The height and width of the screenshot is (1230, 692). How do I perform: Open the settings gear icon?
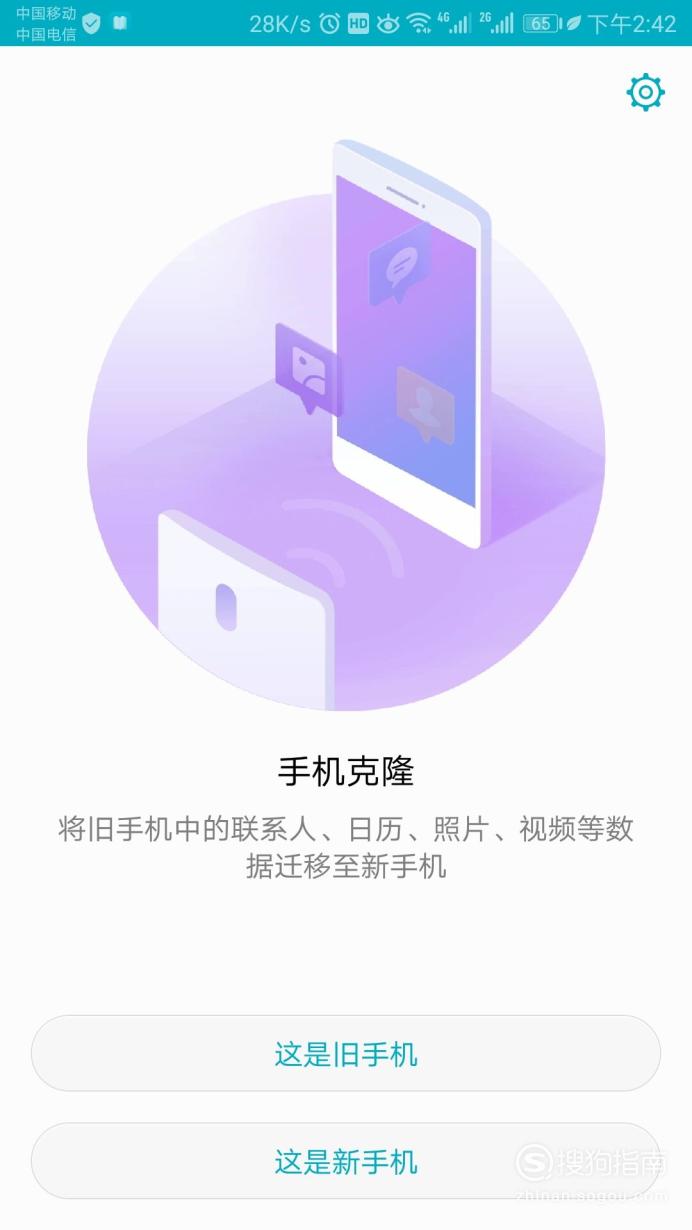click(645, 92)
